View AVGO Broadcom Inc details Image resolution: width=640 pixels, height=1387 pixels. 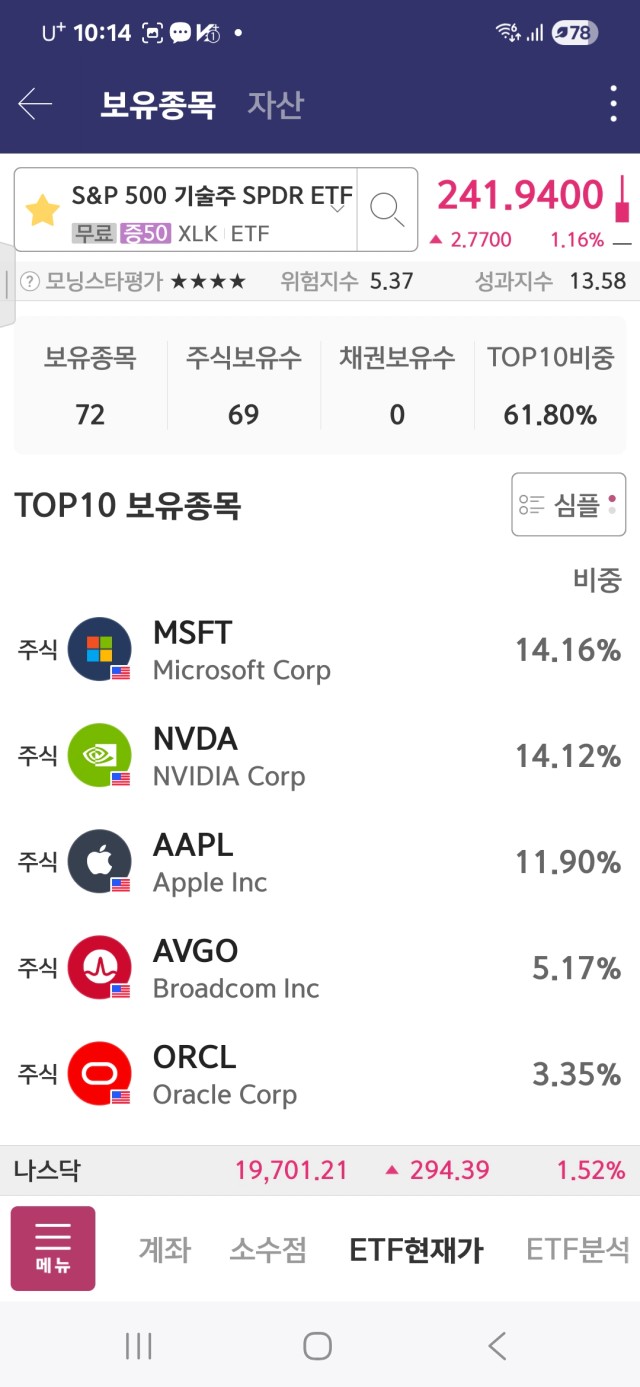pyautogui.click(x=320, y=968)
